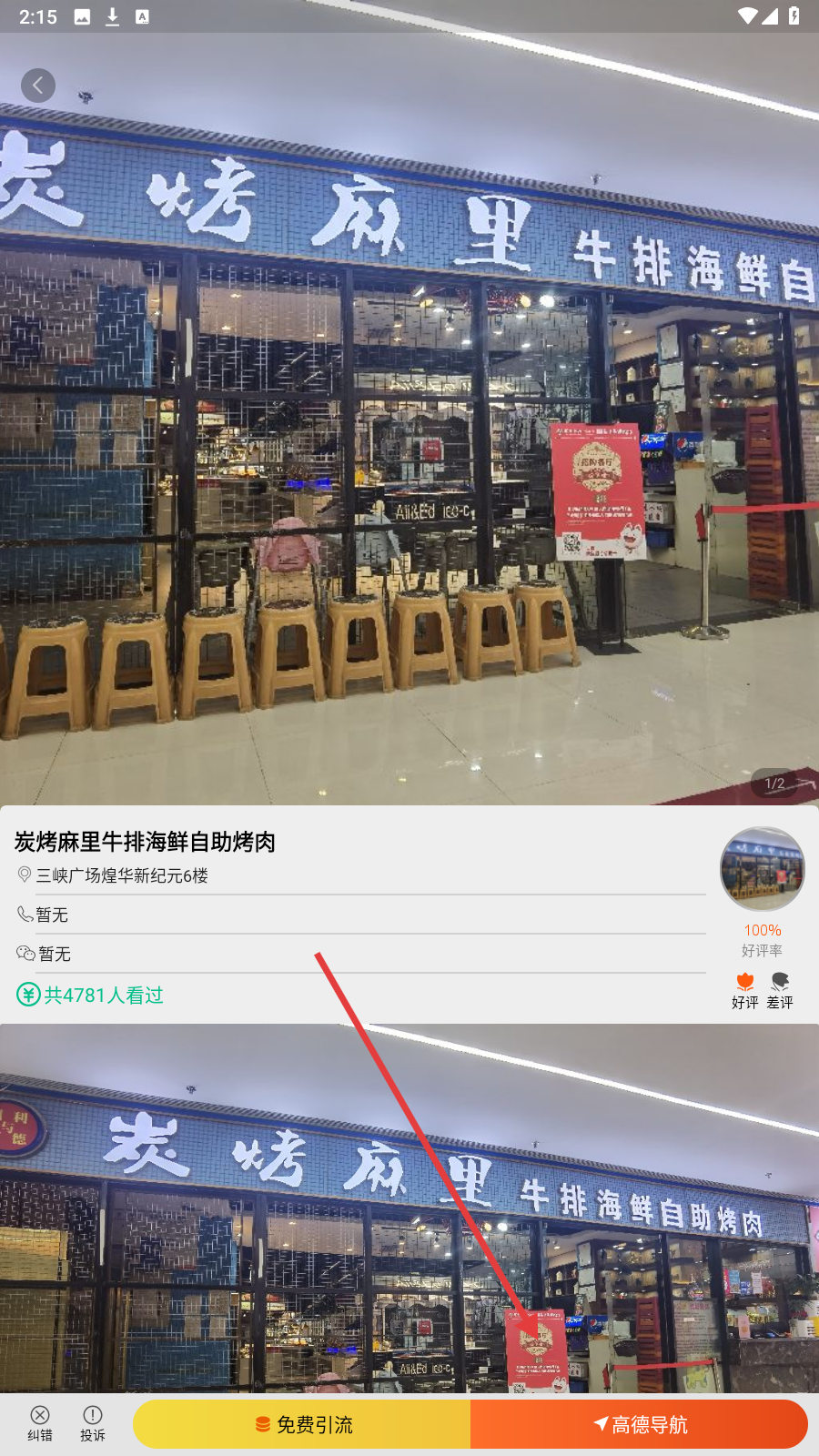819x1456 pixels.
Task: Give a 好评 positive rating
Action: pos(744,990)
